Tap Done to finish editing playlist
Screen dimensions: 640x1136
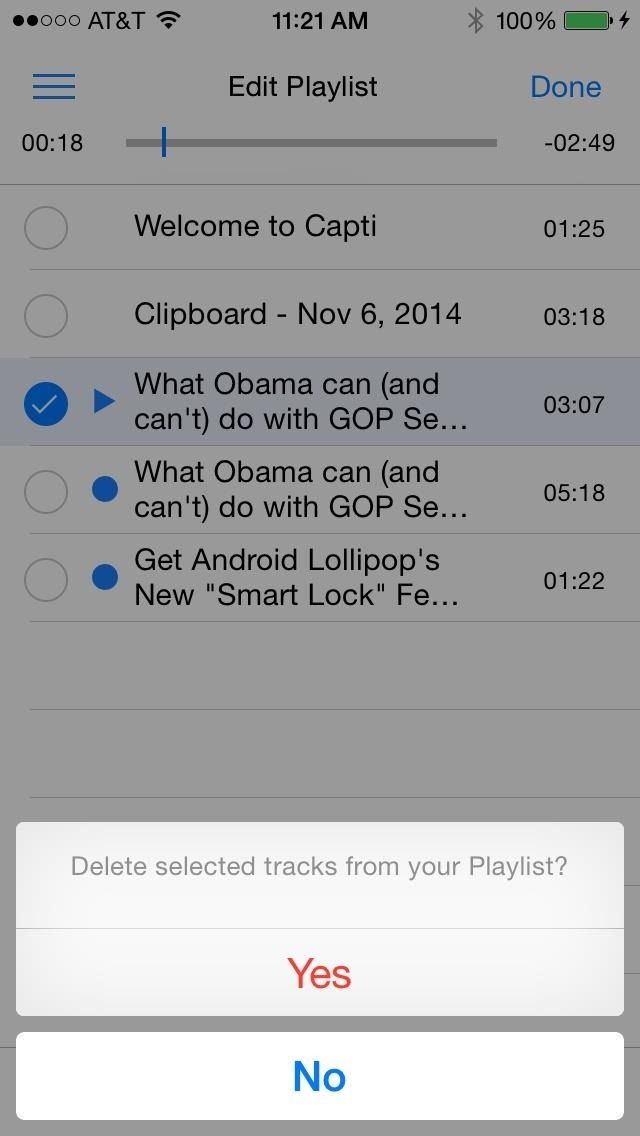point(565,87)
